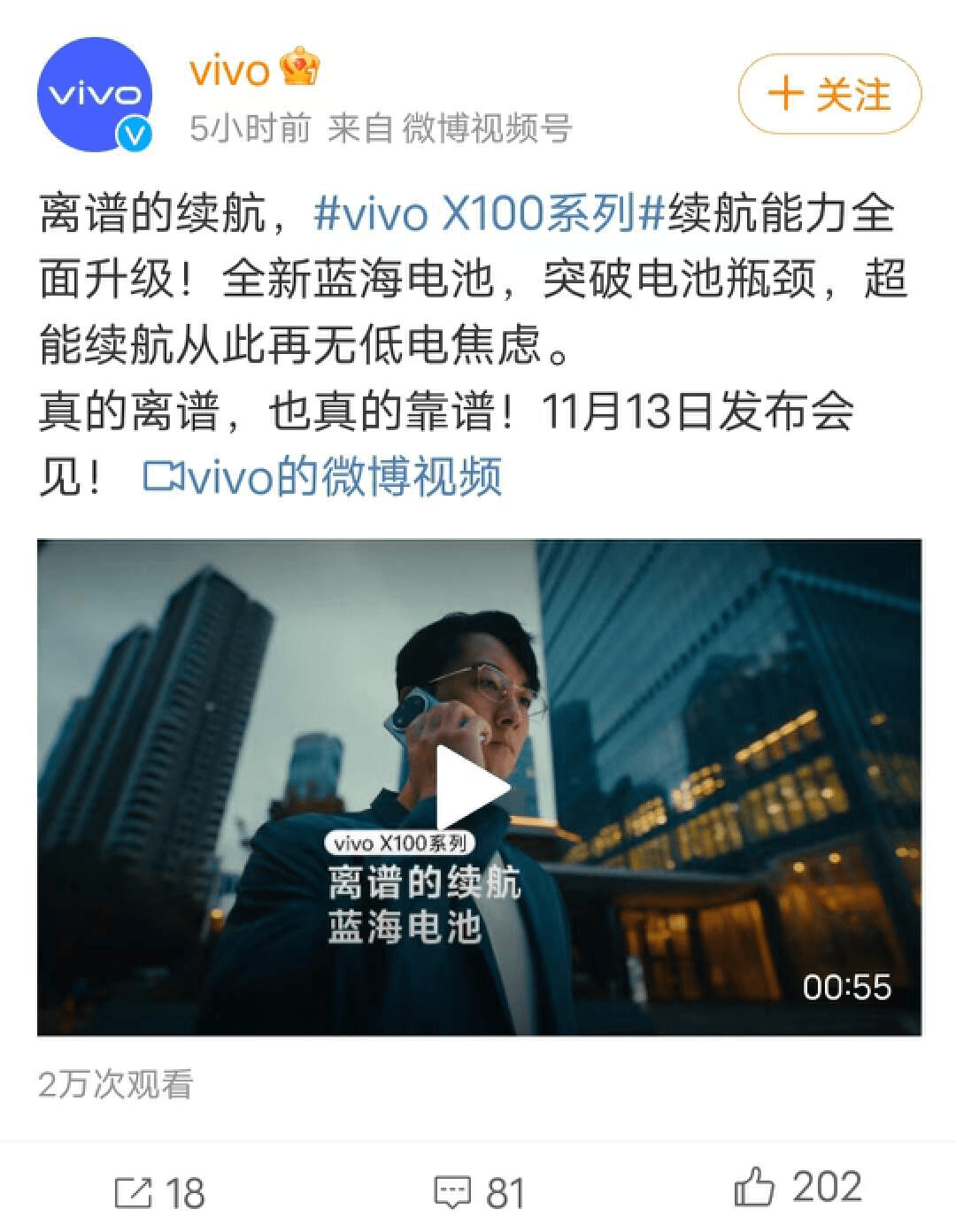Image resolution: width=956 pixels, height=1232 pixels.
Task: Open vivo's profile avatar
Action: pos(94,95)
